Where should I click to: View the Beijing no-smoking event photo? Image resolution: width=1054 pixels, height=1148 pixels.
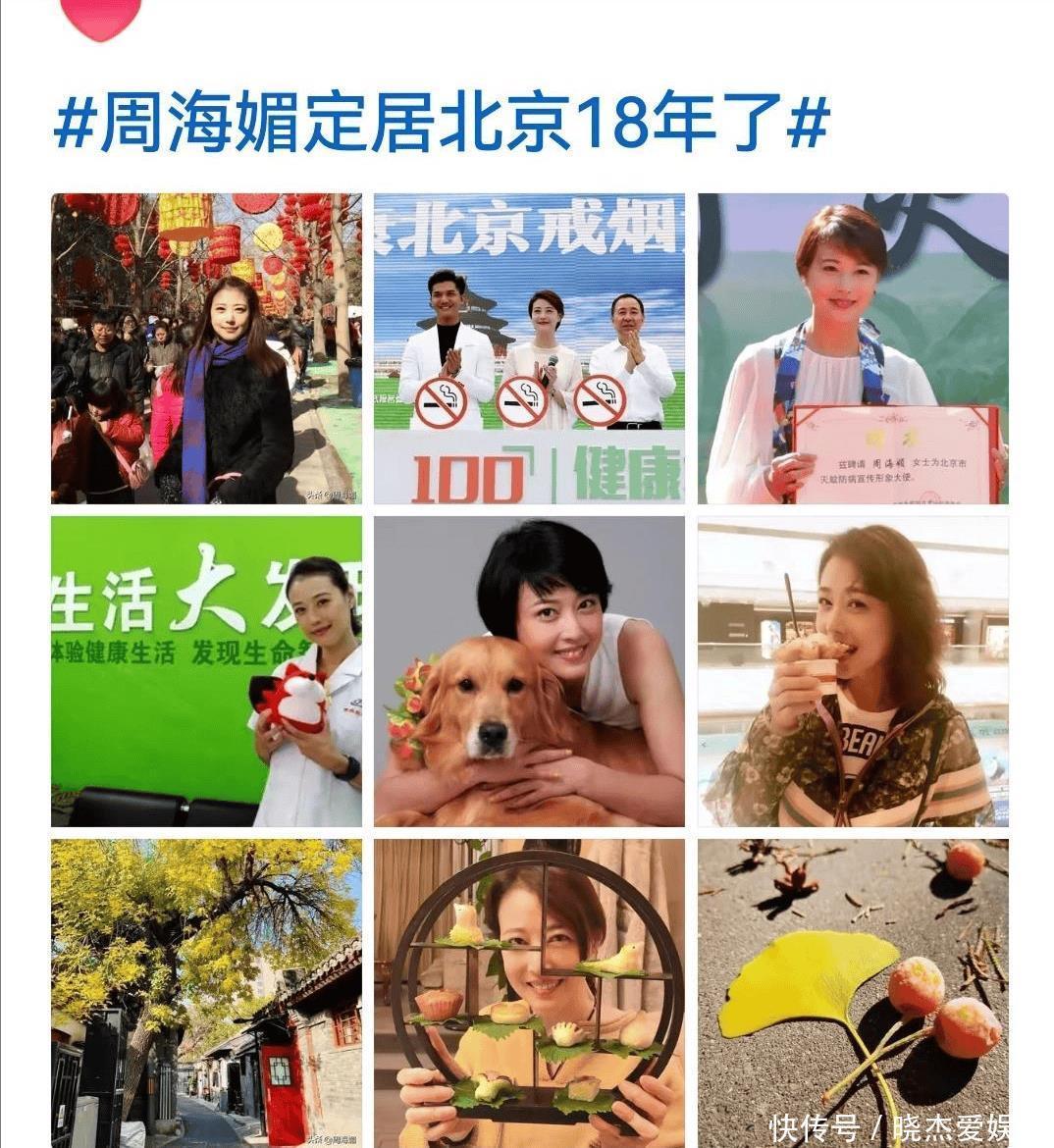[529, 348]
